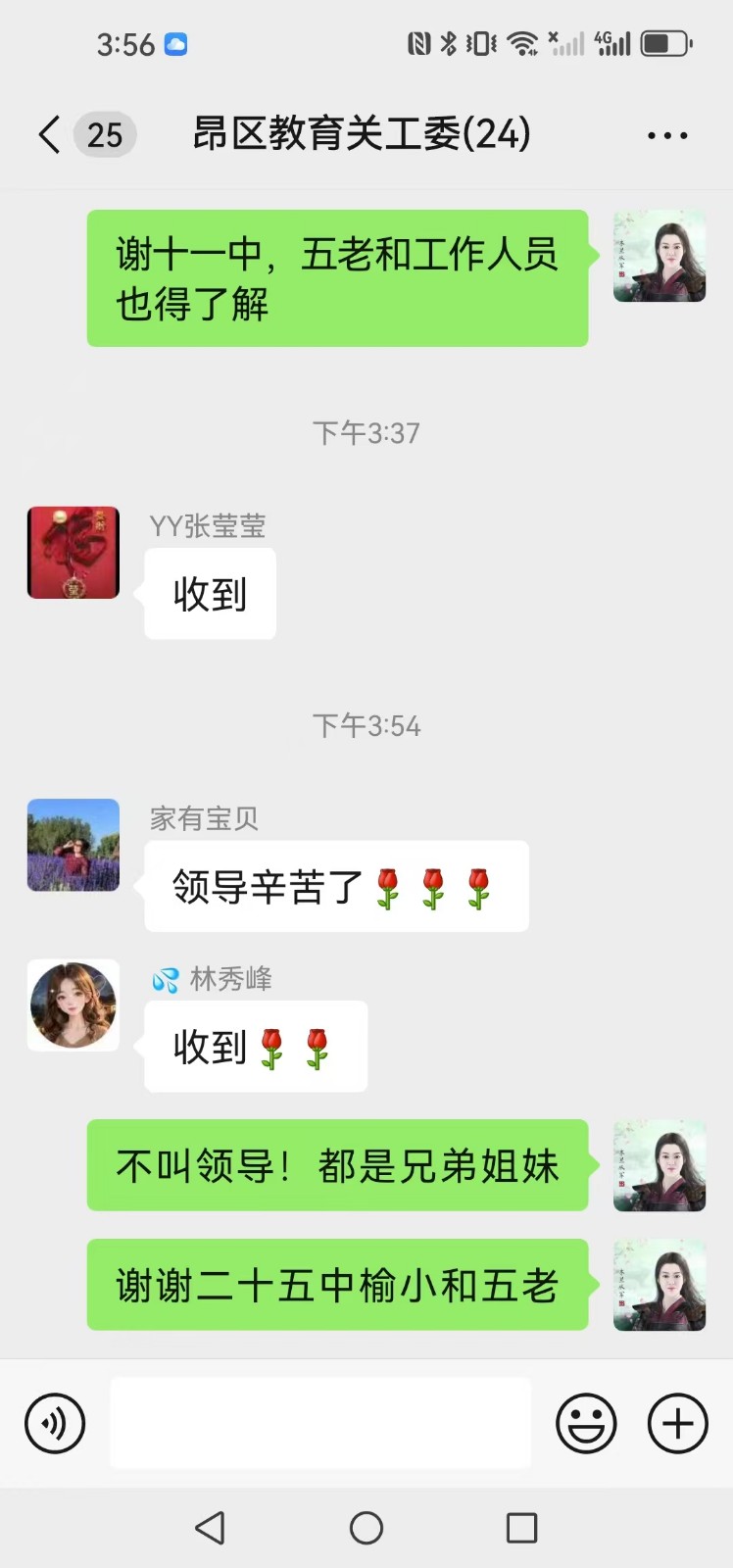The image size is (733, 1568).
Task: Switch to voice message input
Action: tap(55, 1423)
